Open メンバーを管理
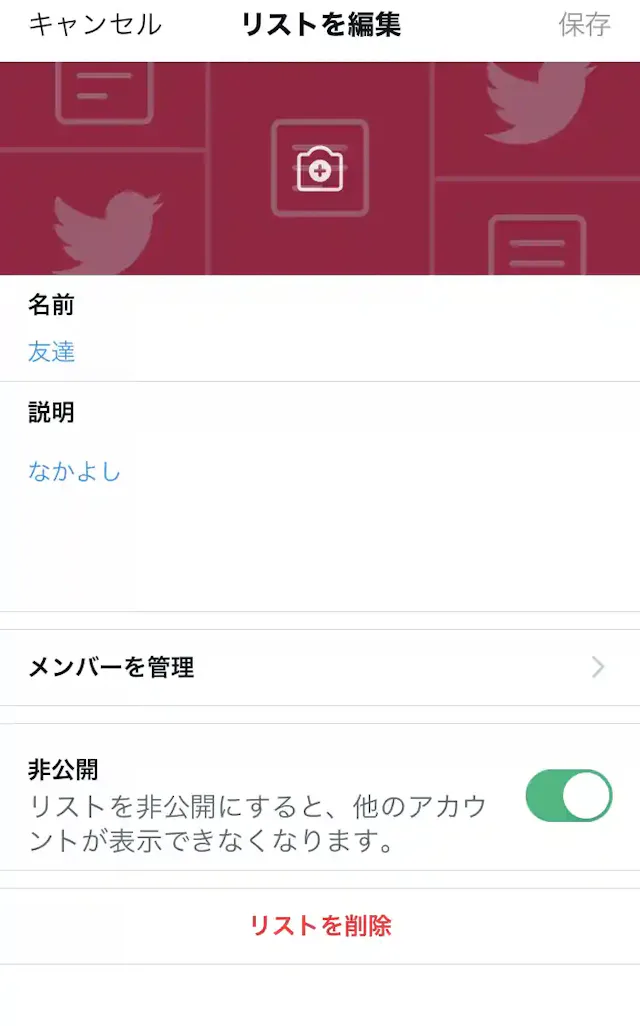 pyautogui.click(x=320, y=667)
